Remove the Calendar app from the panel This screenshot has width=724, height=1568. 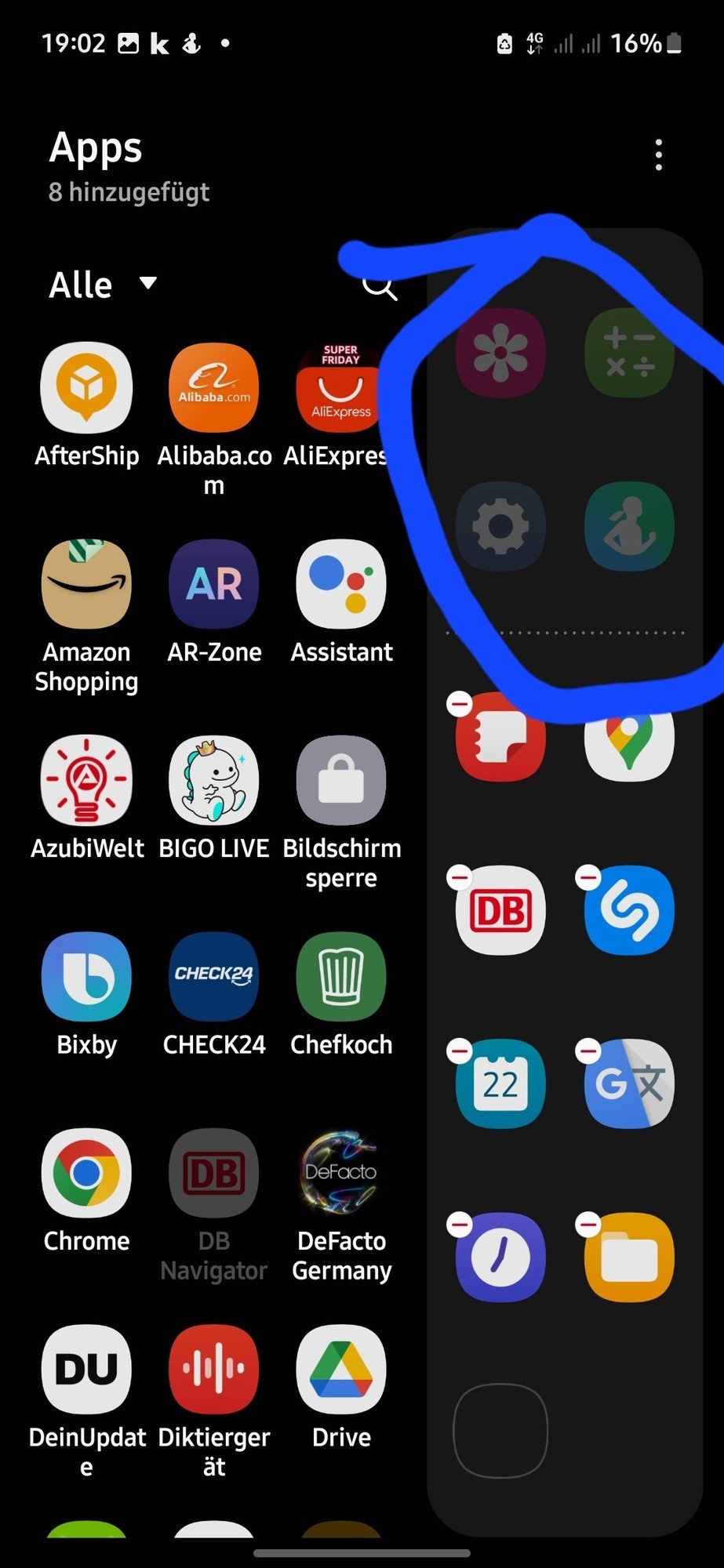460,1051
